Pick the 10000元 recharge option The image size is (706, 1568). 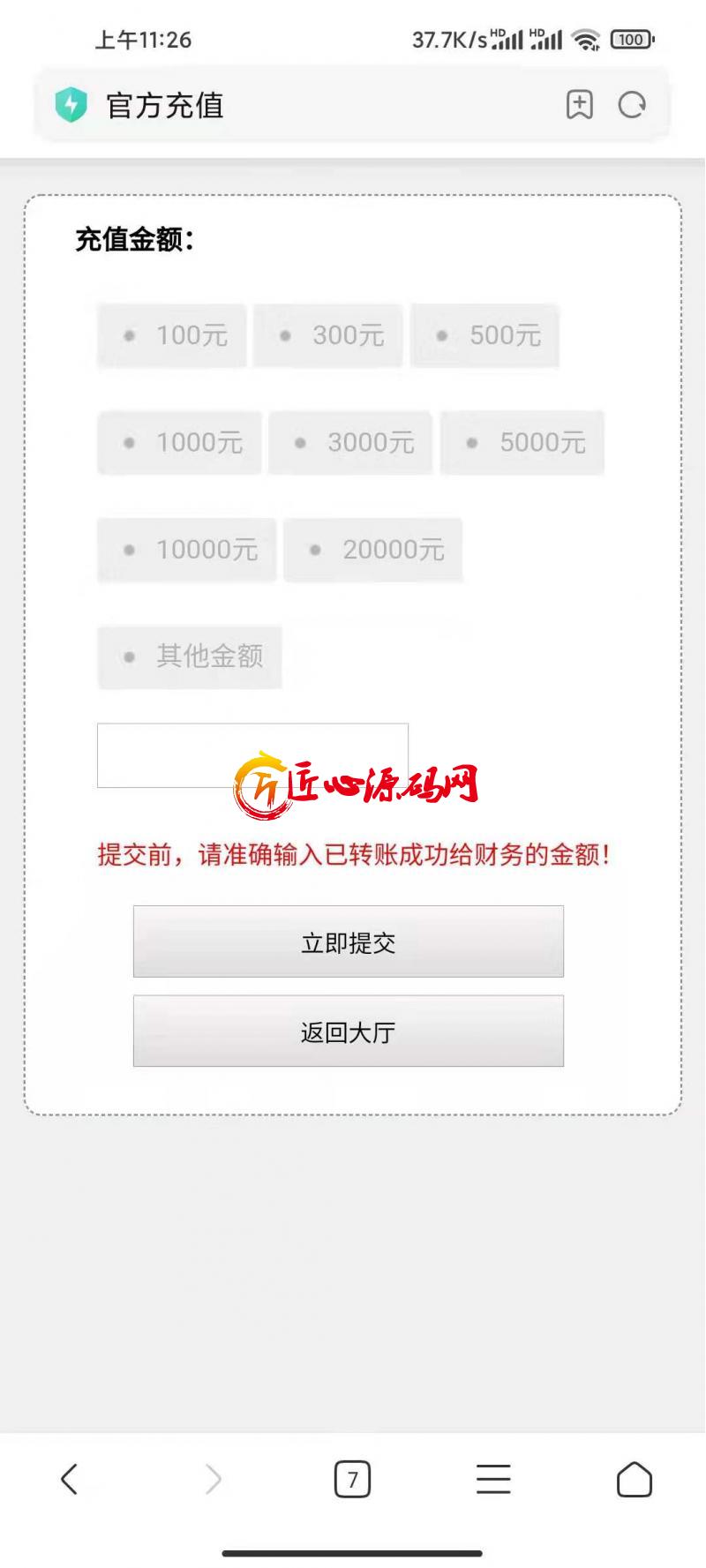187,550
